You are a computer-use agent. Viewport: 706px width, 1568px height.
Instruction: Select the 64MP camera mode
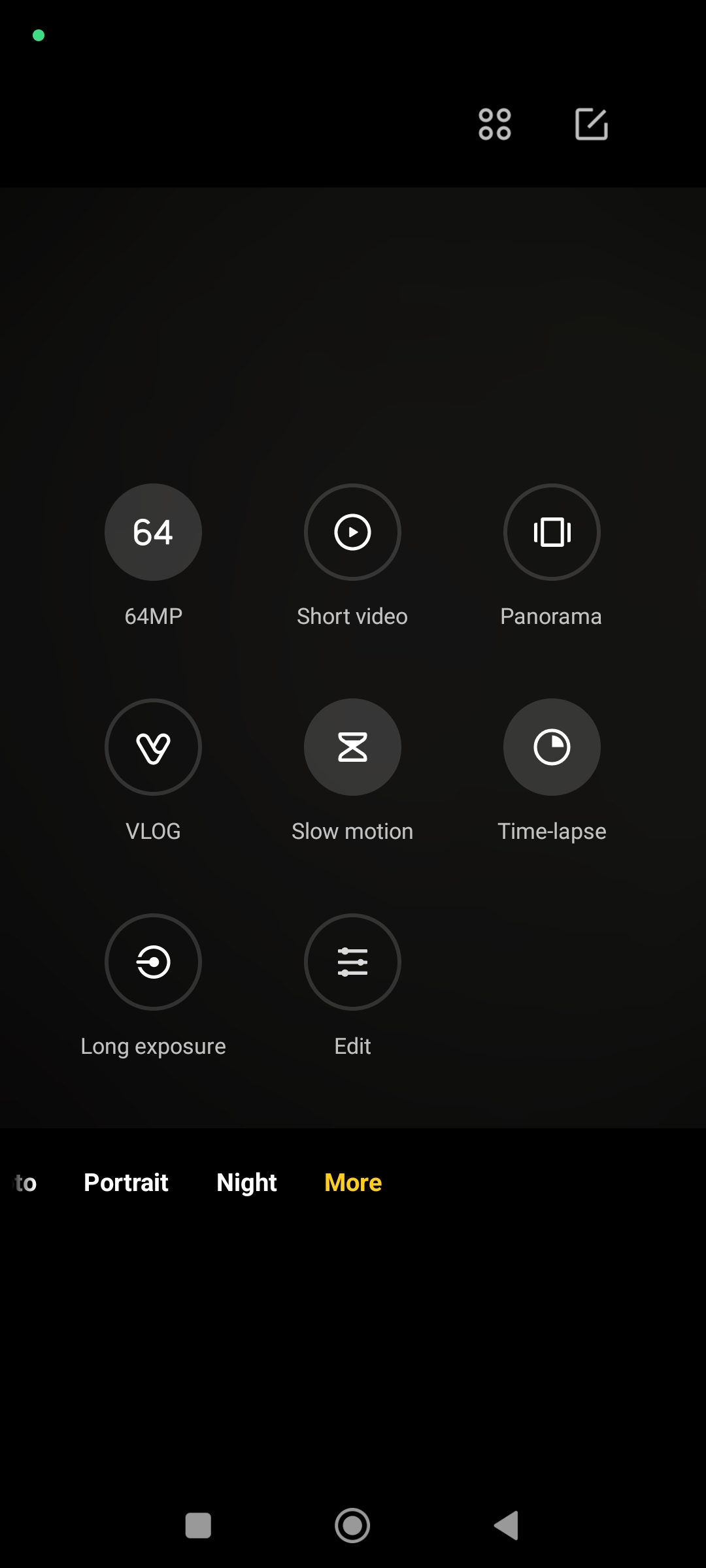pyautogui.click(x=153, y=532)
